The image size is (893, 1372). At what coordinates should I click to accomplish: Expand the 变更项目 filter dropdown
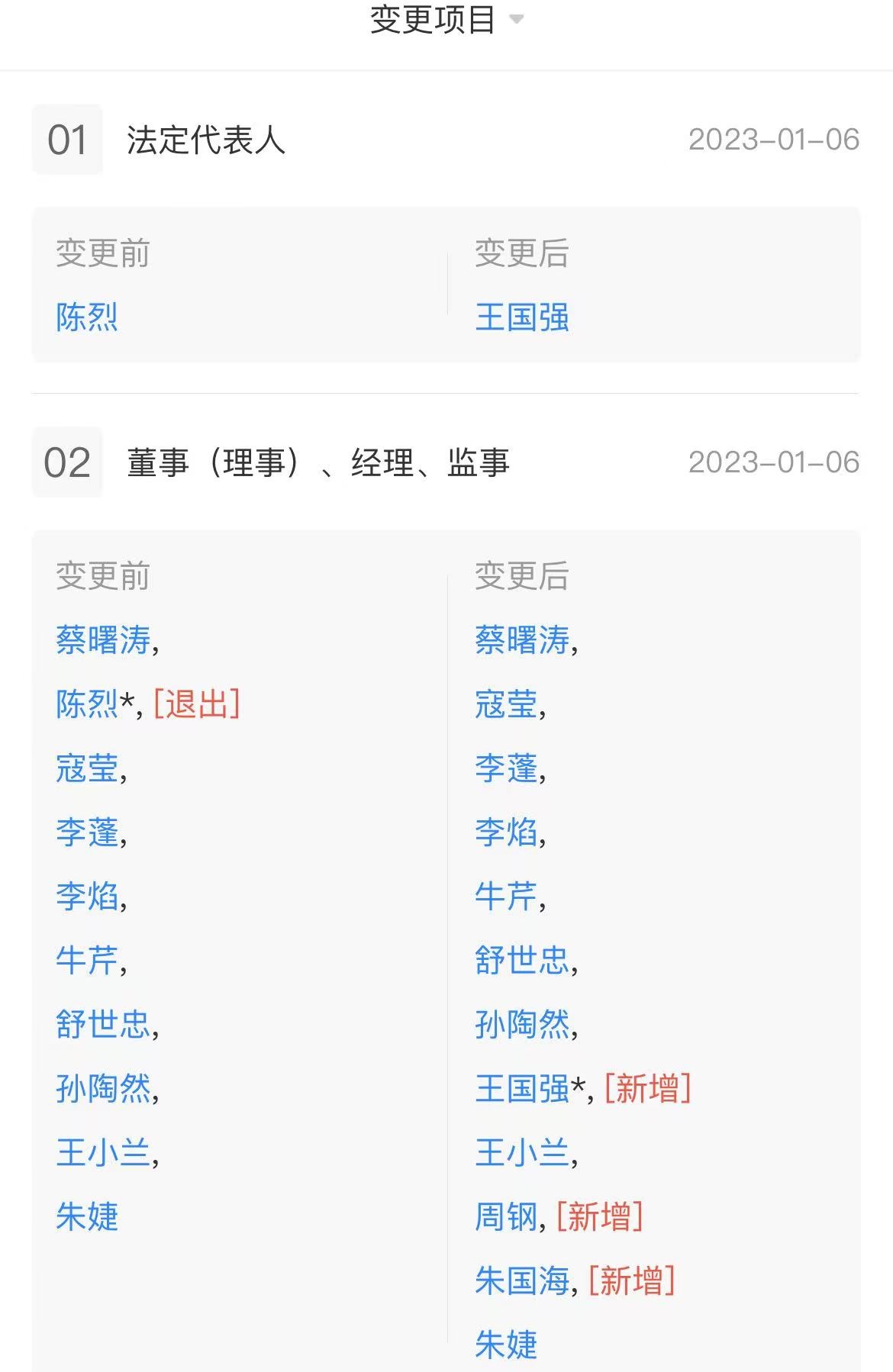click(x=446, y=20)
